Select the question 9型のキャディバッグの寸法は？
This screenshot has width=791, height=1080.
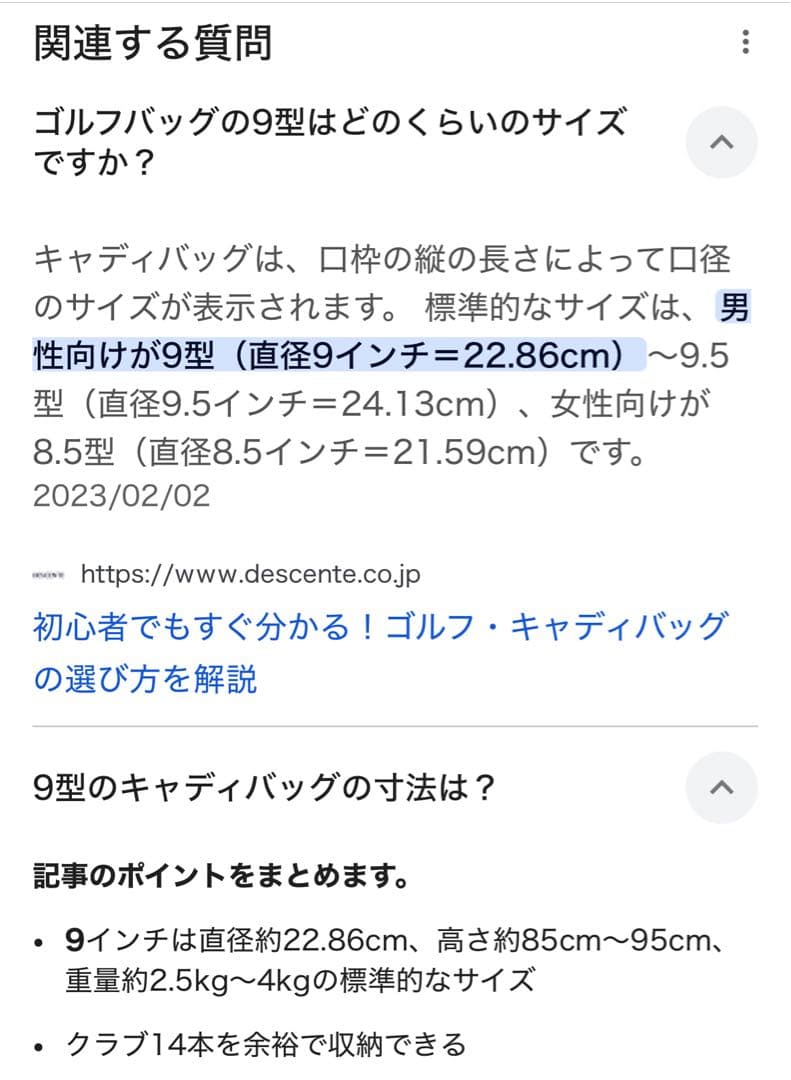[x=250, y=788]
